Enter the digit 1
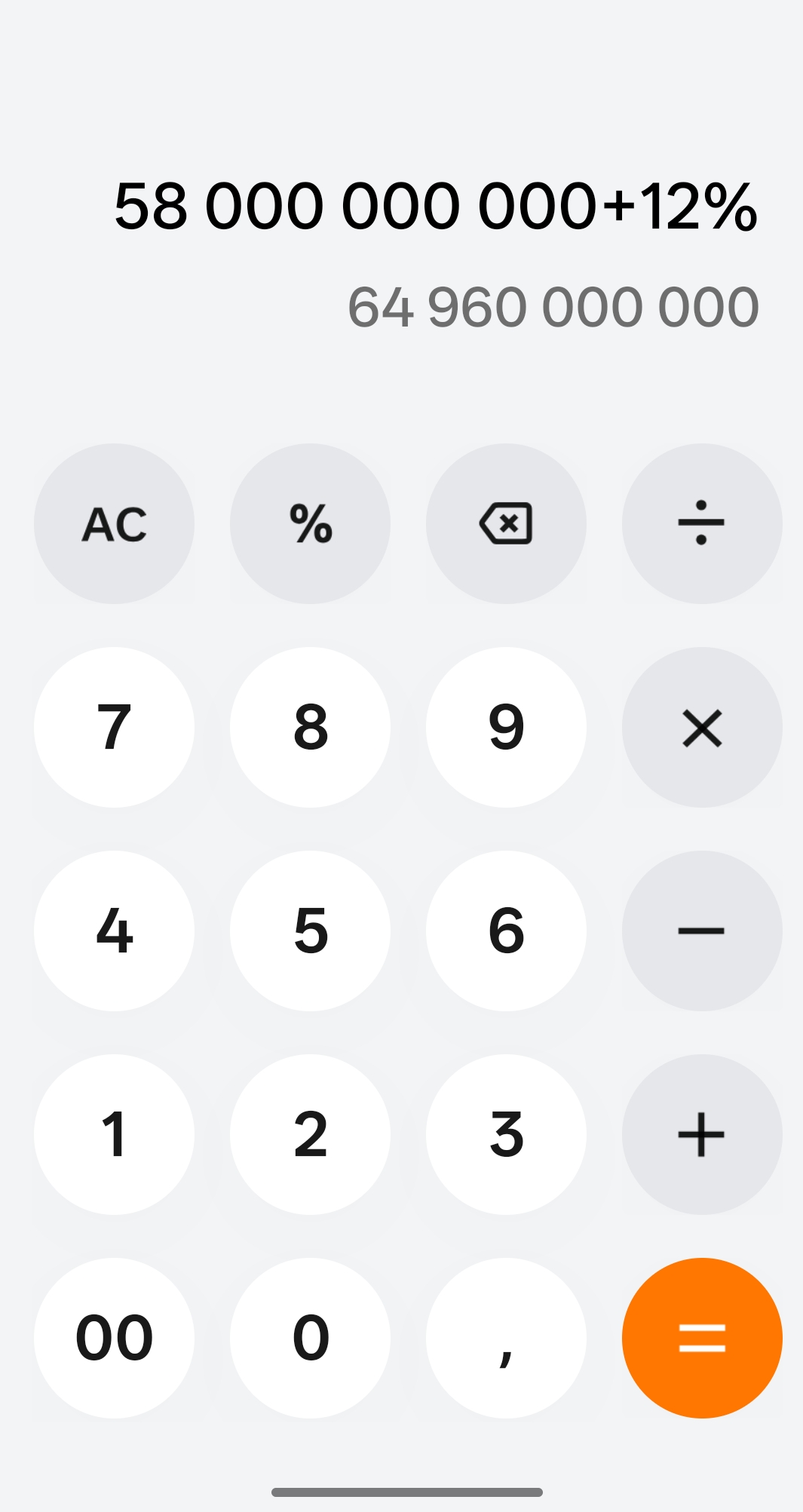This screenshot has height=1512, width=803. 114,1134
